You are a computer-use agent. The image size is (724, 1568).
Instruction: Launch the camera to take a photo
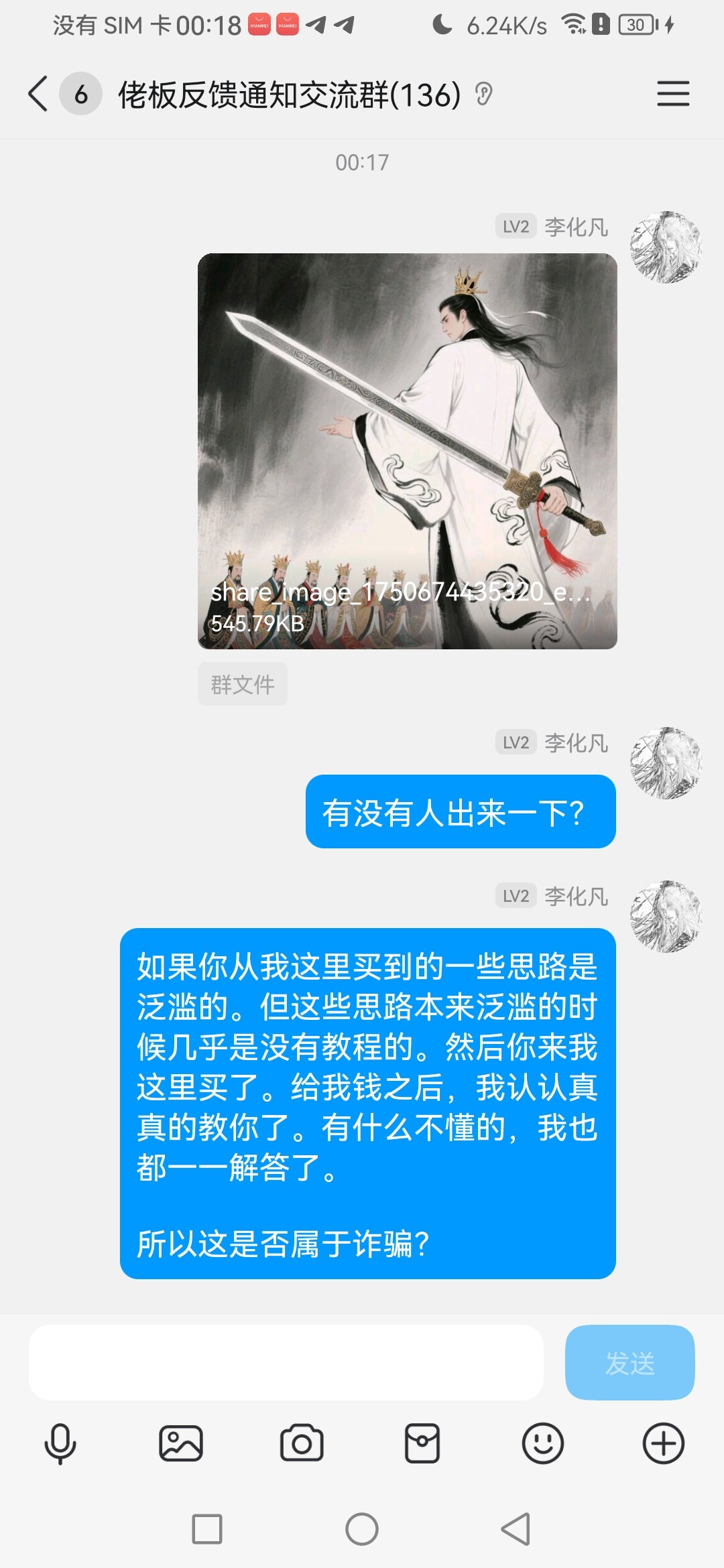click(x=302, y=1443)
